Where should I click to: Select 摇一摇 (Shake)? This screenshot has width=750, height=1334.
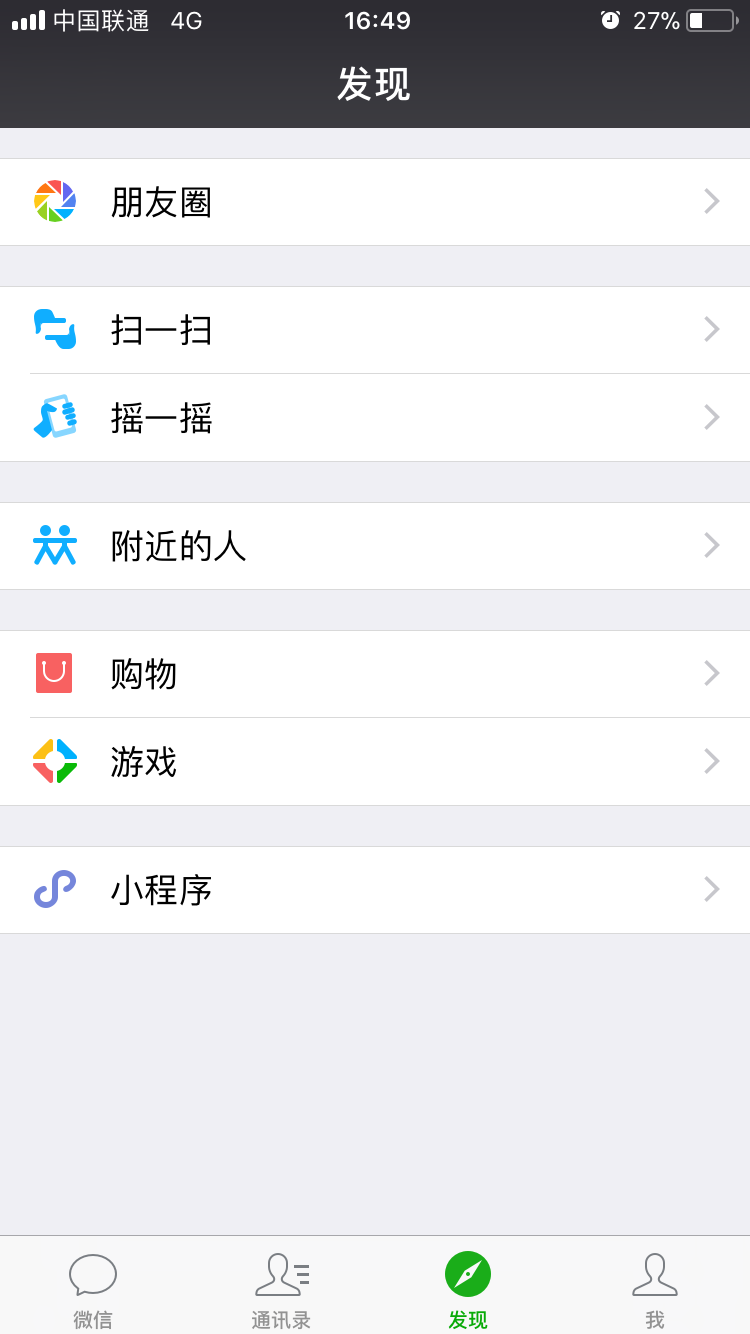point(375,418)
